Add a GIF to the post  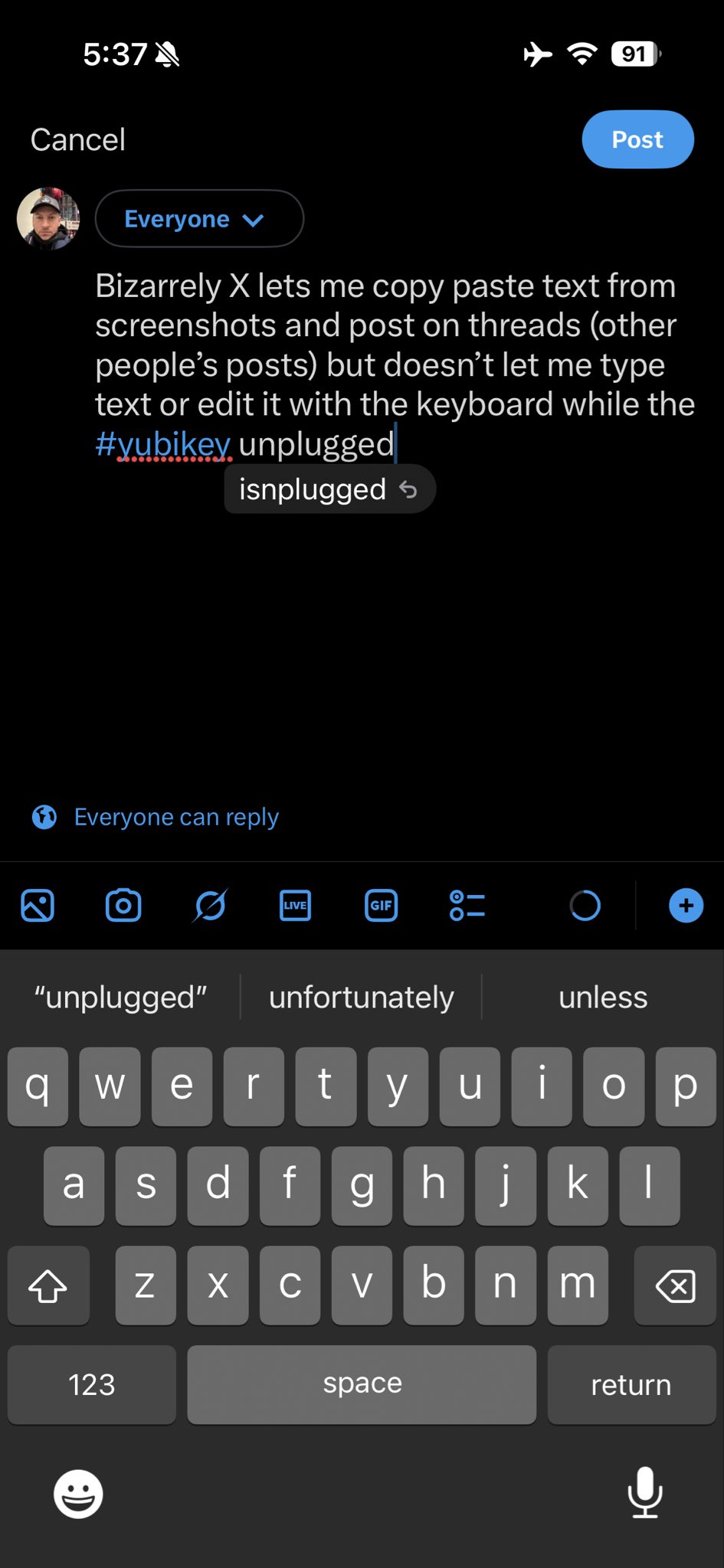[x=381, y=906]
